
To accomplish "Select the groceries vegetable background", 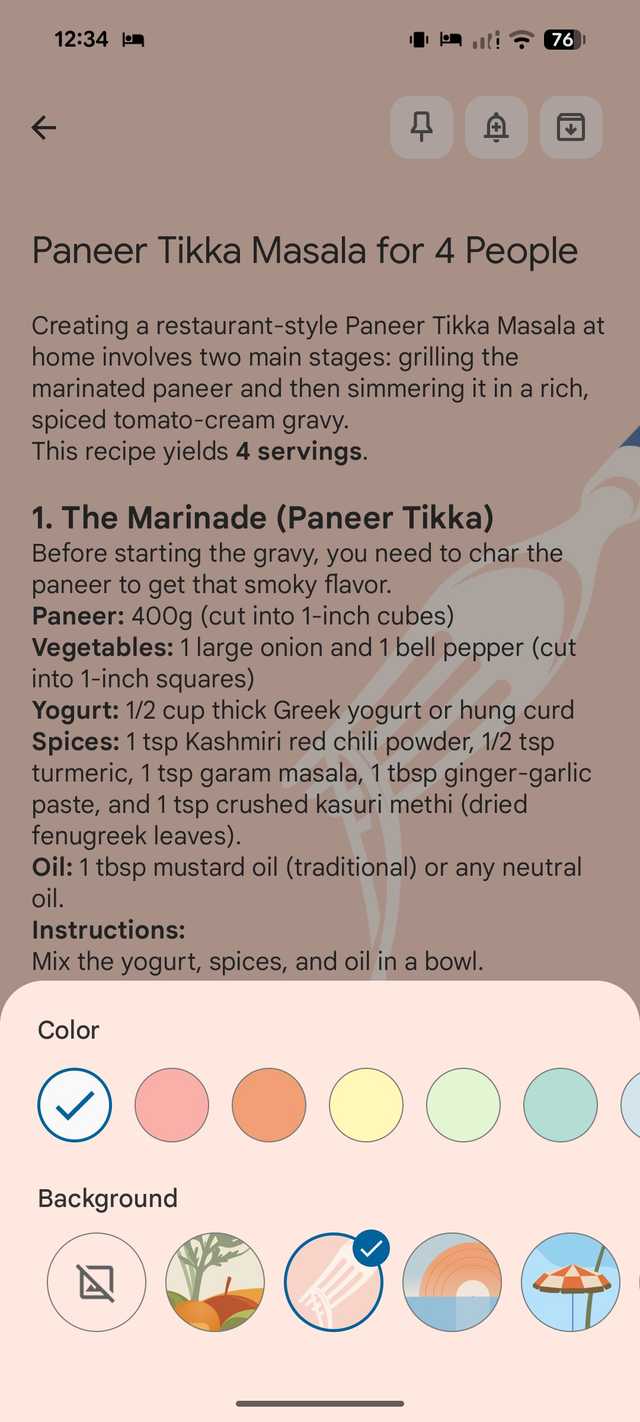I will point(215,1281).
